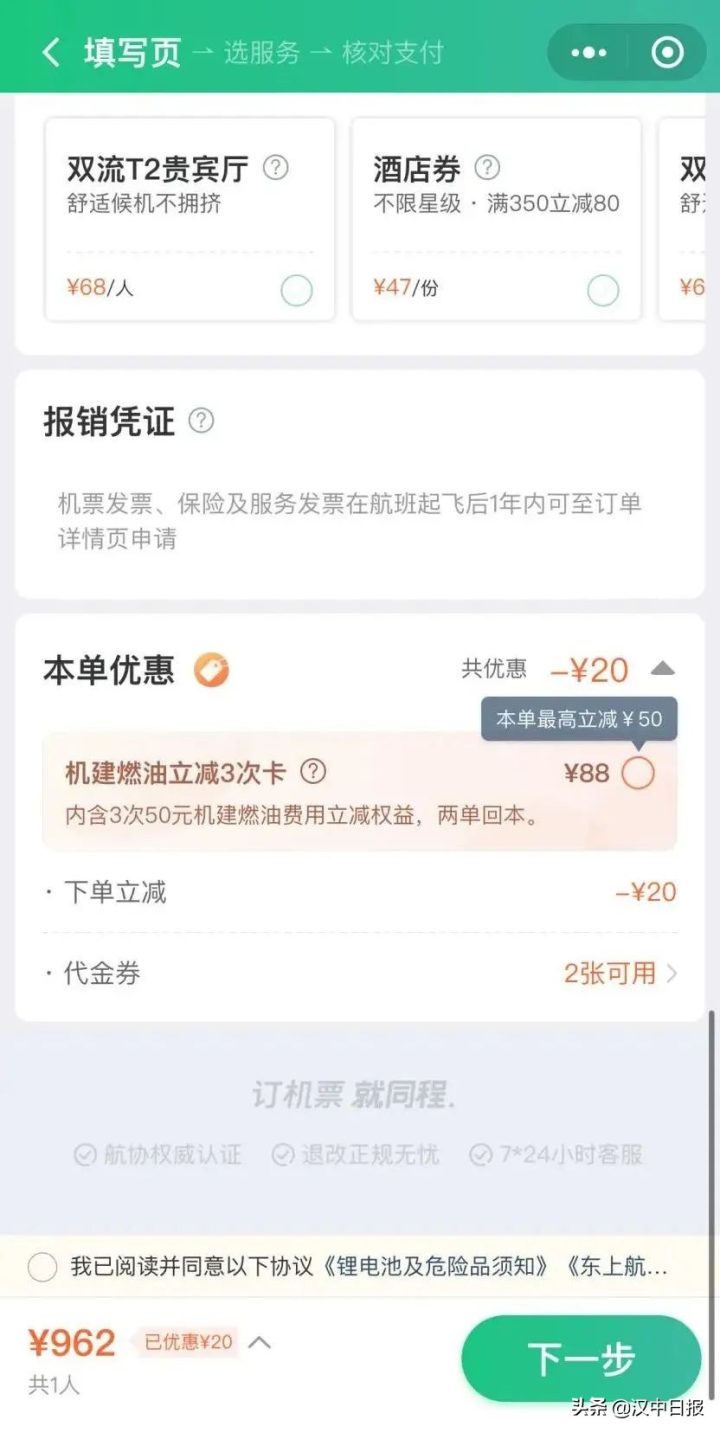Show help for 双流T2贵宾厅
720x1433 pixels.
click(x=275, y=168)
